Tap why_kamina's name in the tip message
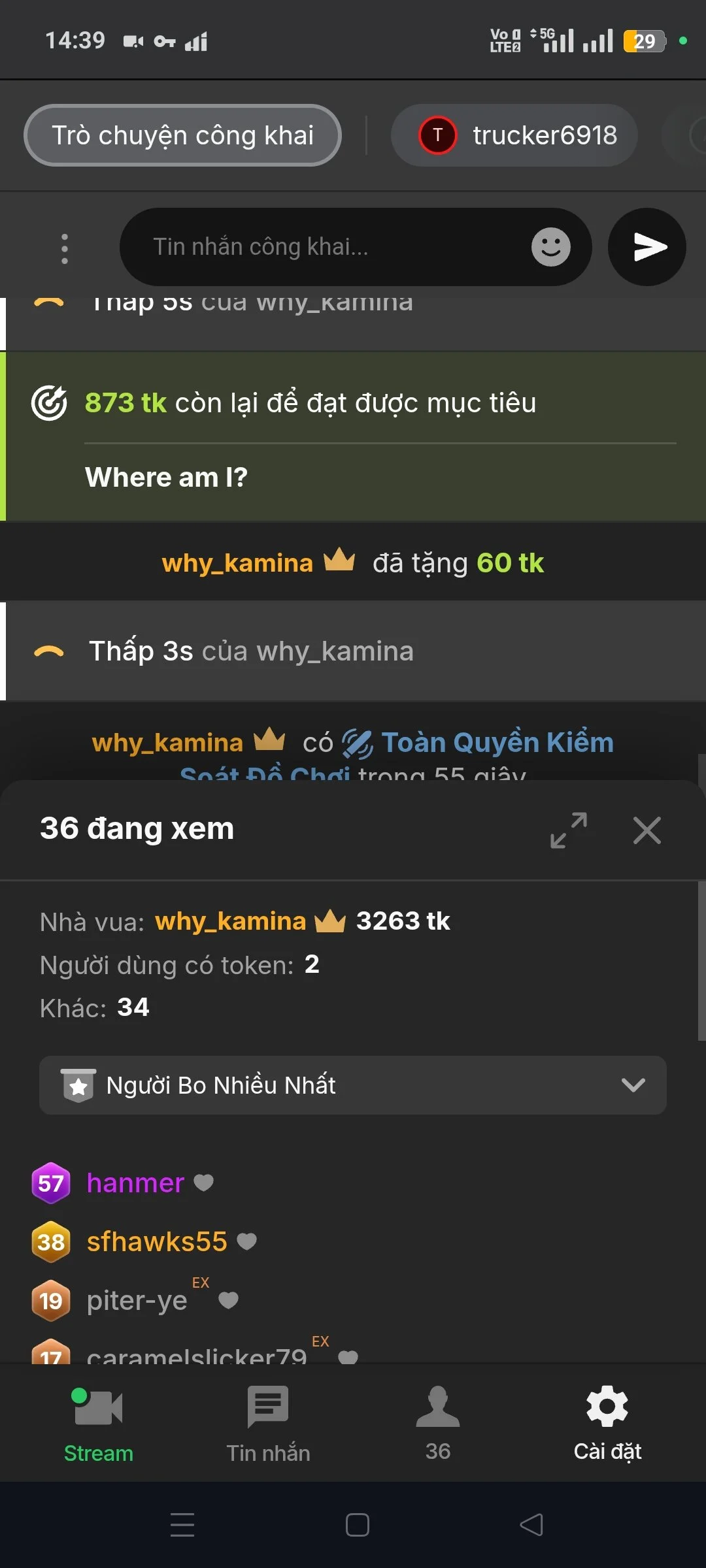706x1568 pixels. tap(237, 563)
